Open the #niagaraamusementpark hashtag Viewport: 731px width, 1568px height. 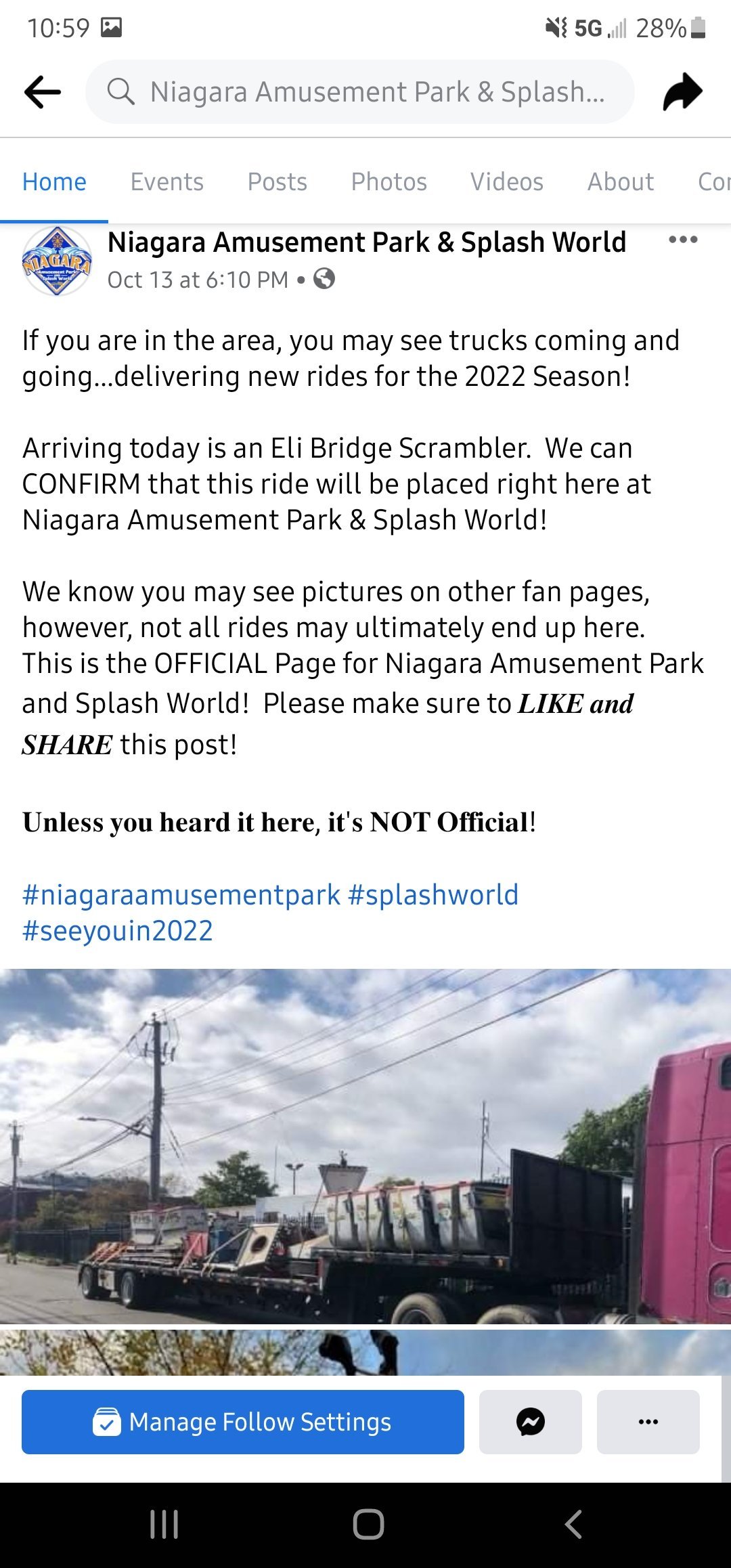181,895
